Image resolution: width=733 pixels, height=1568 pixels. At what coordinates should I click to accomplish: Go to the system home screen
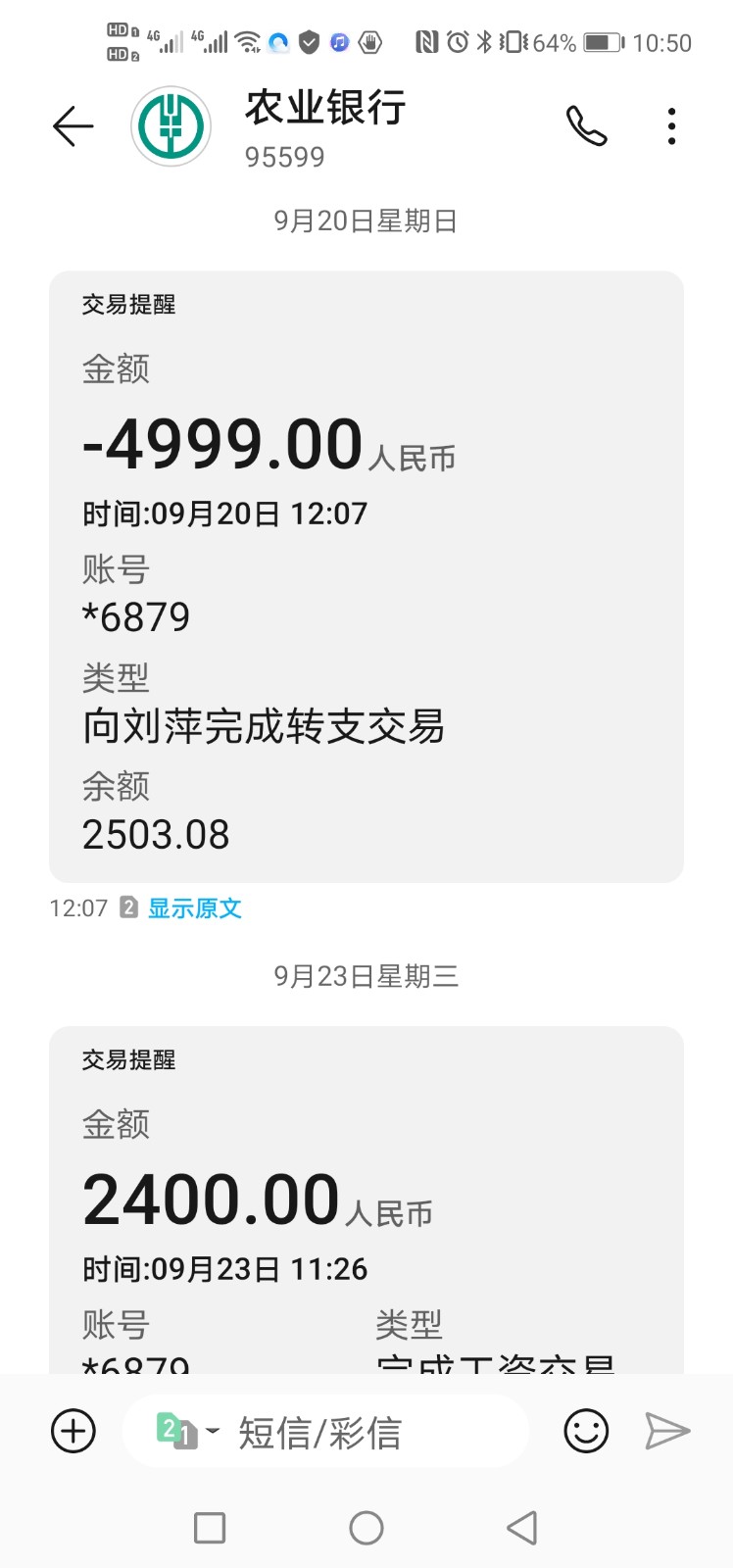pos(366,1527)
